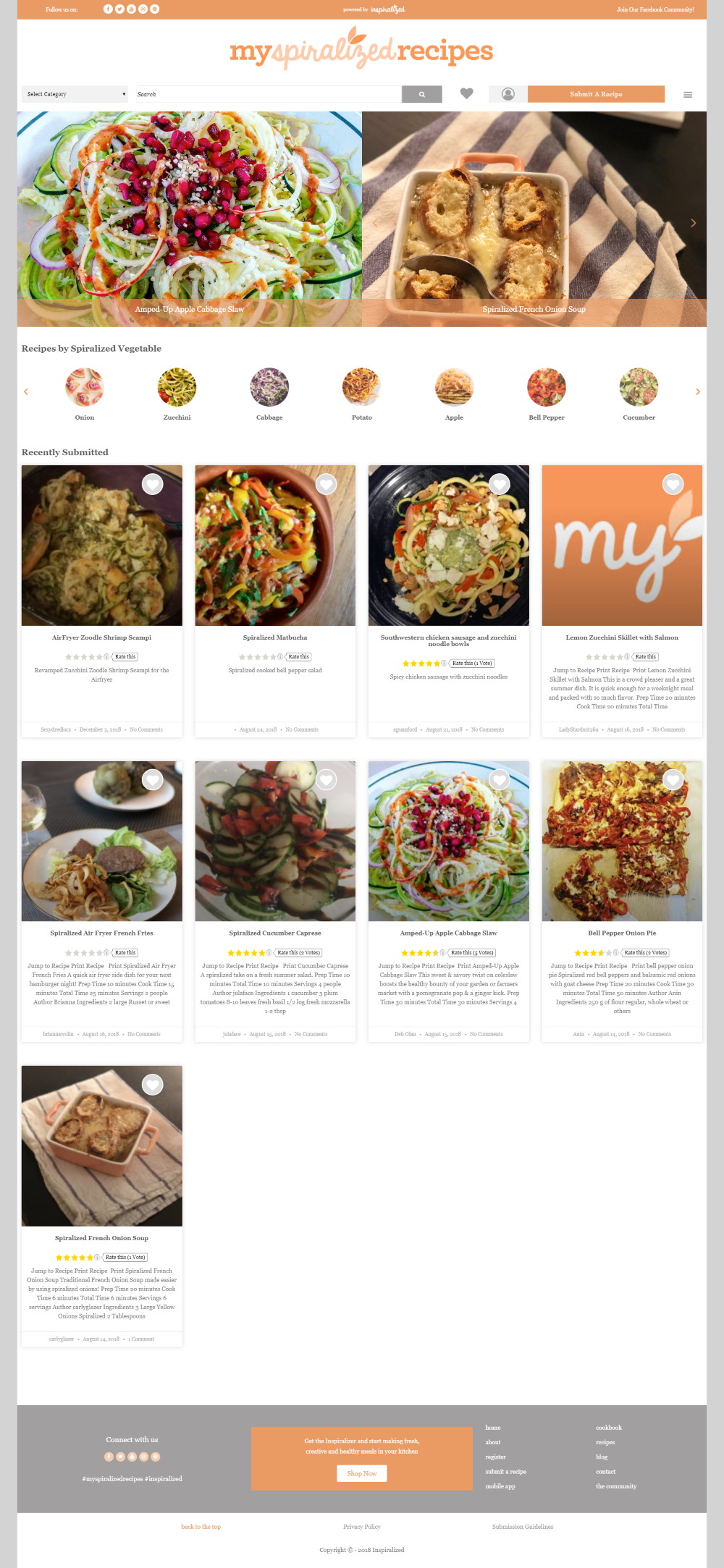Advance the featured slider to next slide
Viewport: 724px width, 1568px height.
click(x=693, y=223)
